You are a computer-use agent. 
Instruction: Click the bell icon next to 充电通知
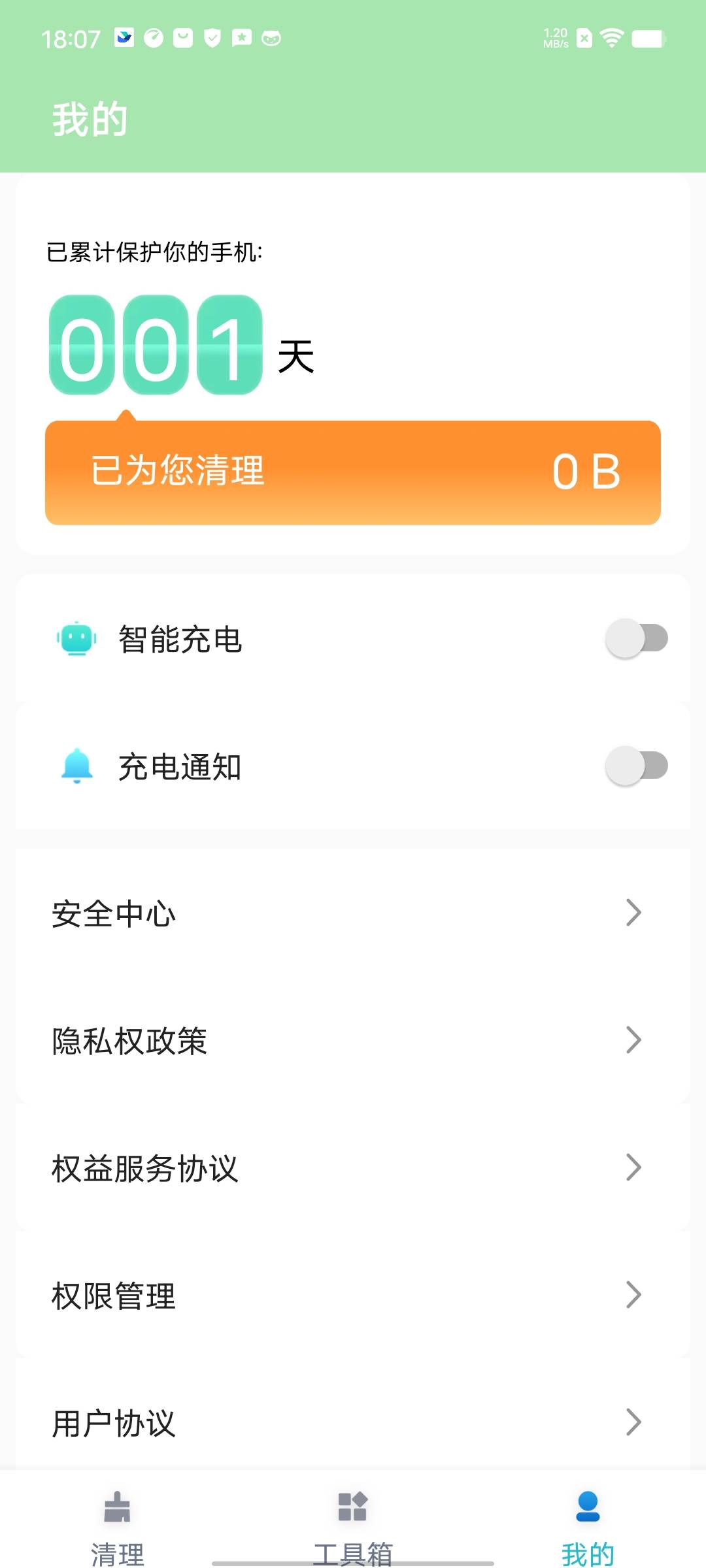[x=76, y=767]
